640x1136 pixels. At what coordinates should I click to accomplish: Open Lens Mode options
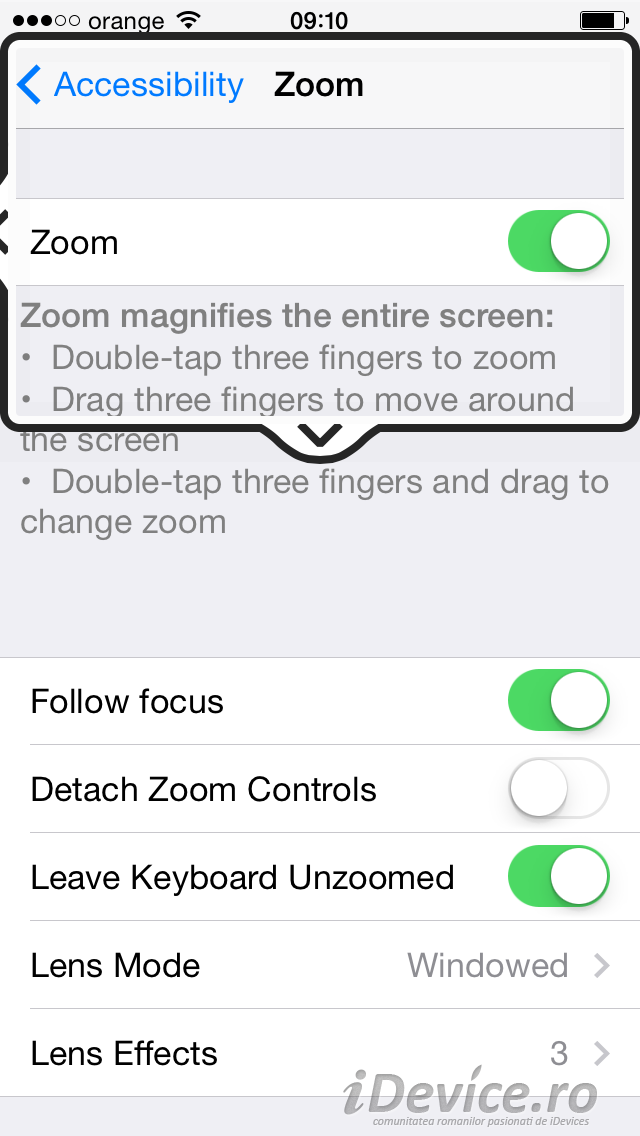tap(320, 965)
